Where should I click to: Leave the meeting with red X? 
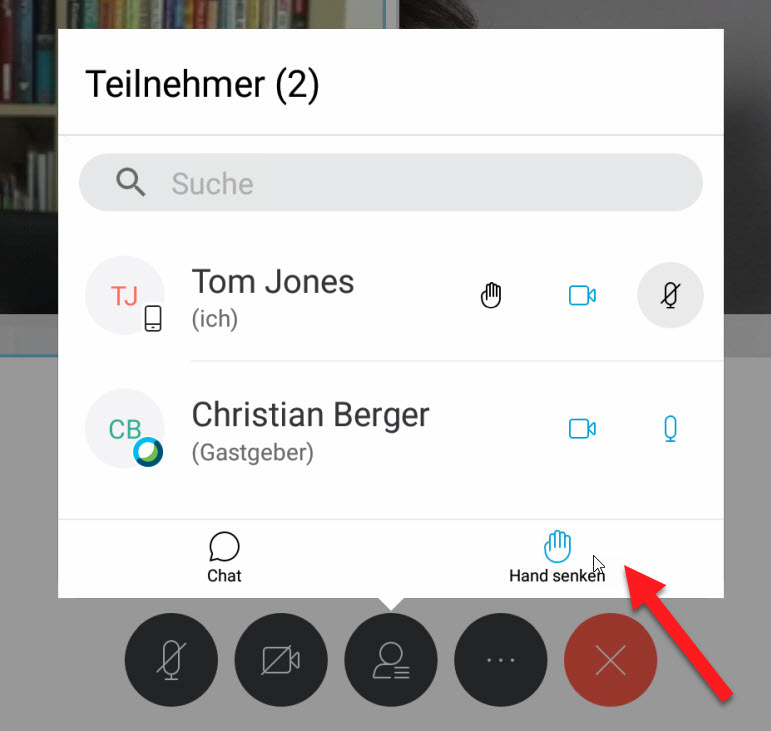tap(610, 660)
